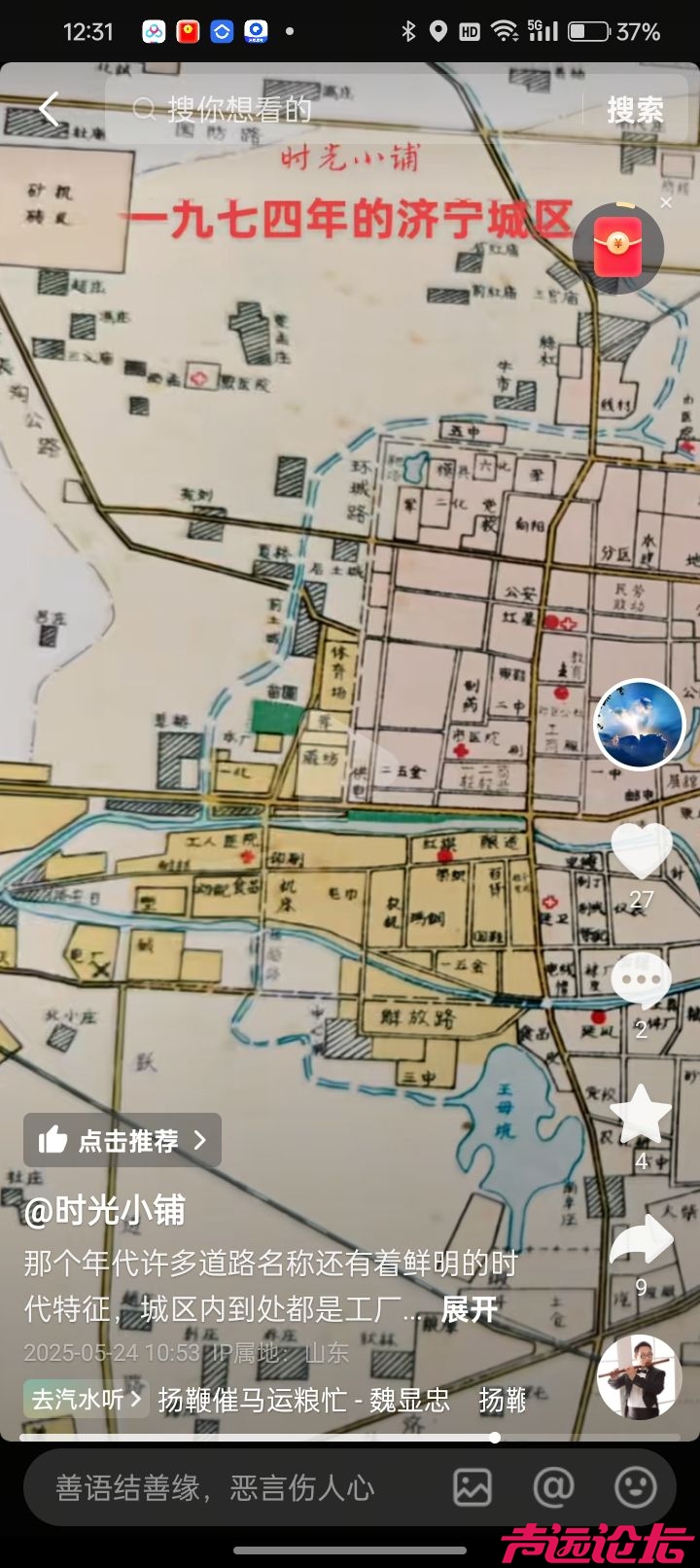
Task: Go back using the top-left arrow
Action: (49, 109)
